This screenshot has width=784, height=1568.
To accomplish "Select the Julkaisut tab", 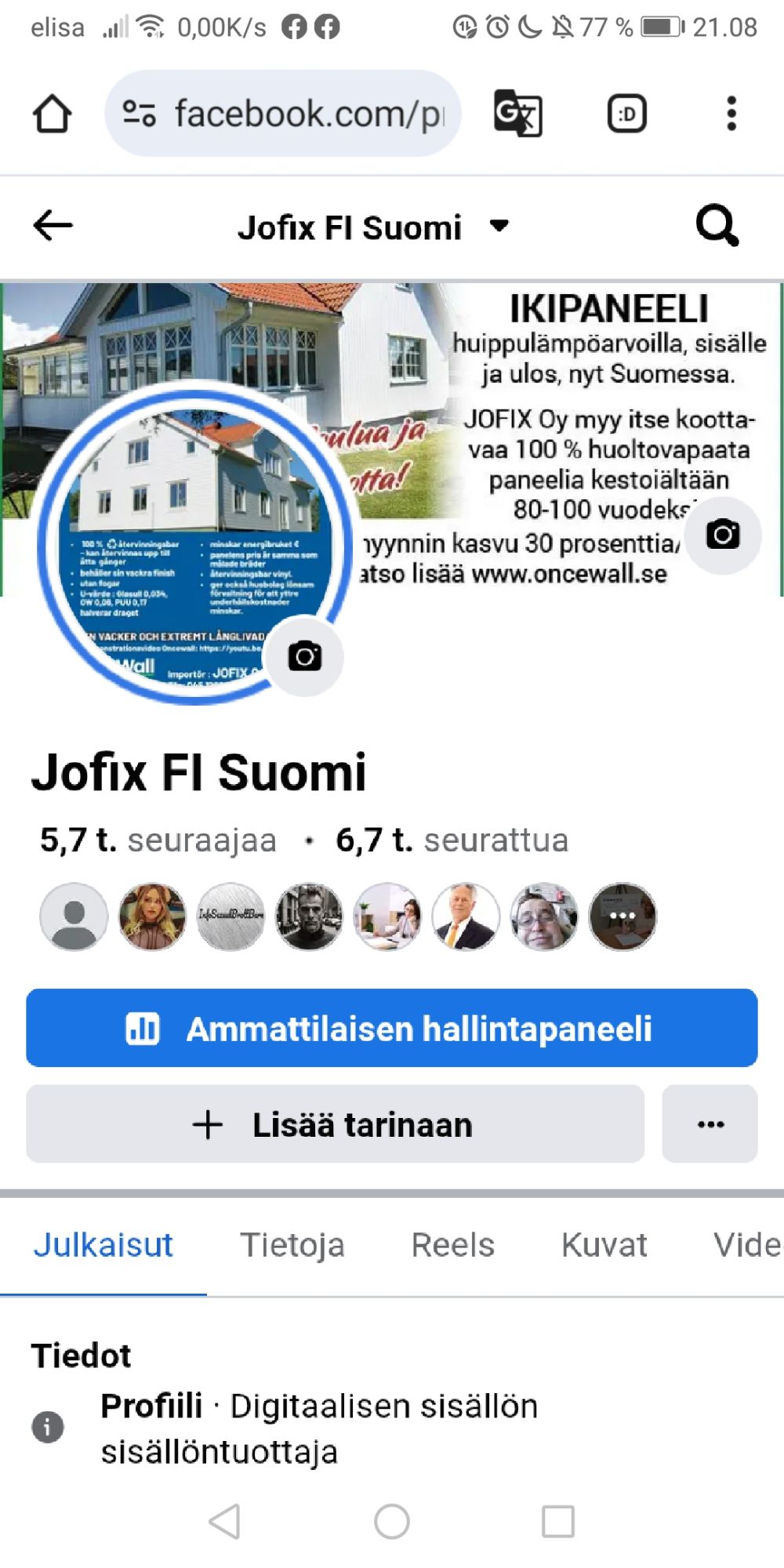I will 103,1245.
